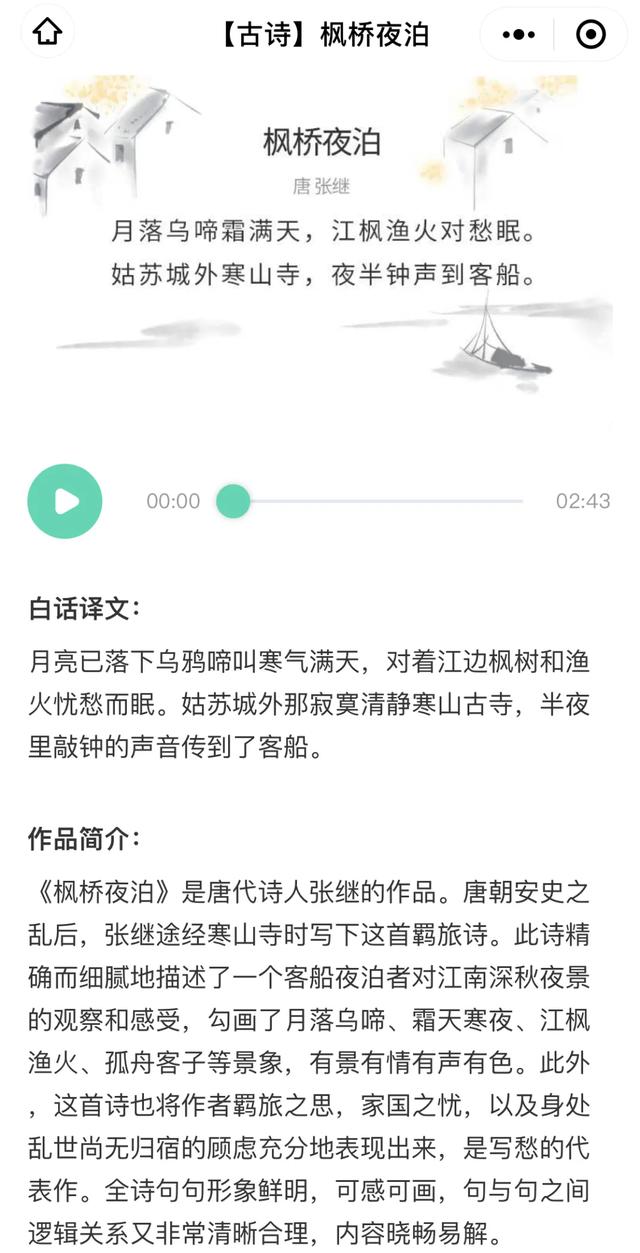Viewport: 640px width, 1253px height.
Task: Play the poem audio recitation
Action: (x=65, y=501)
